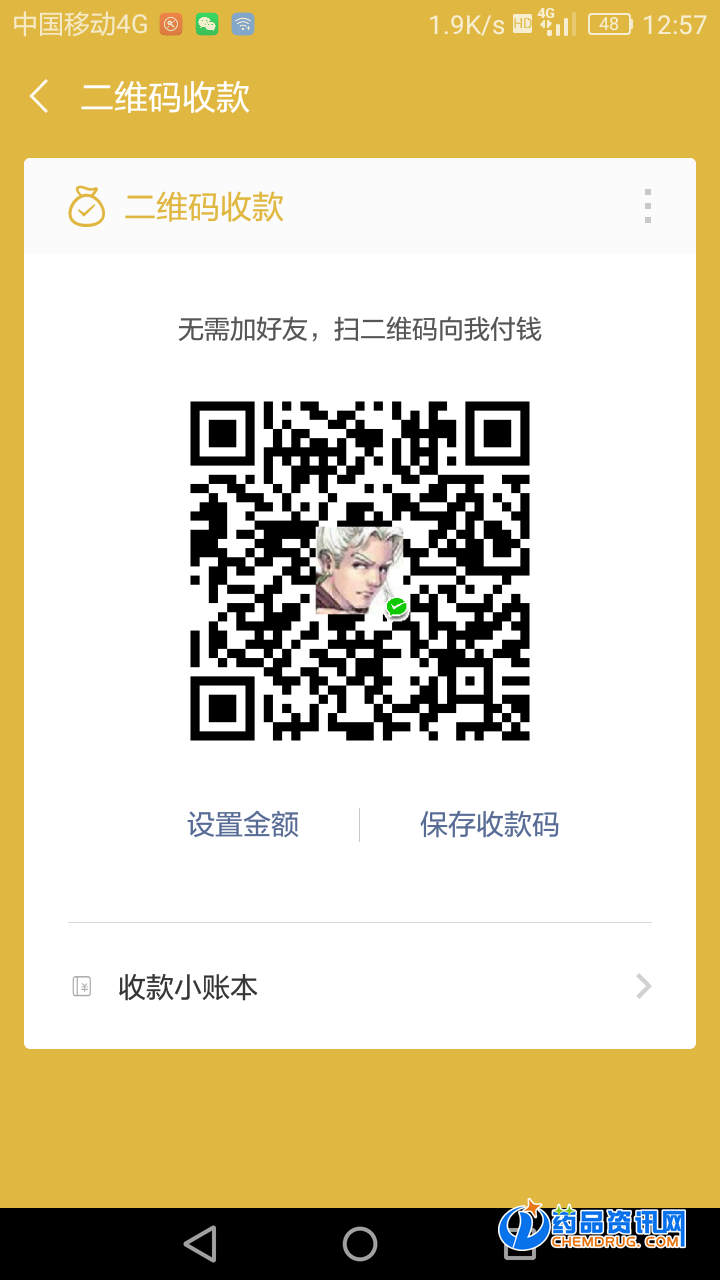720x1280 pixels.
Task: Select the 二维码收款 header title
Action: click(167, 97)
